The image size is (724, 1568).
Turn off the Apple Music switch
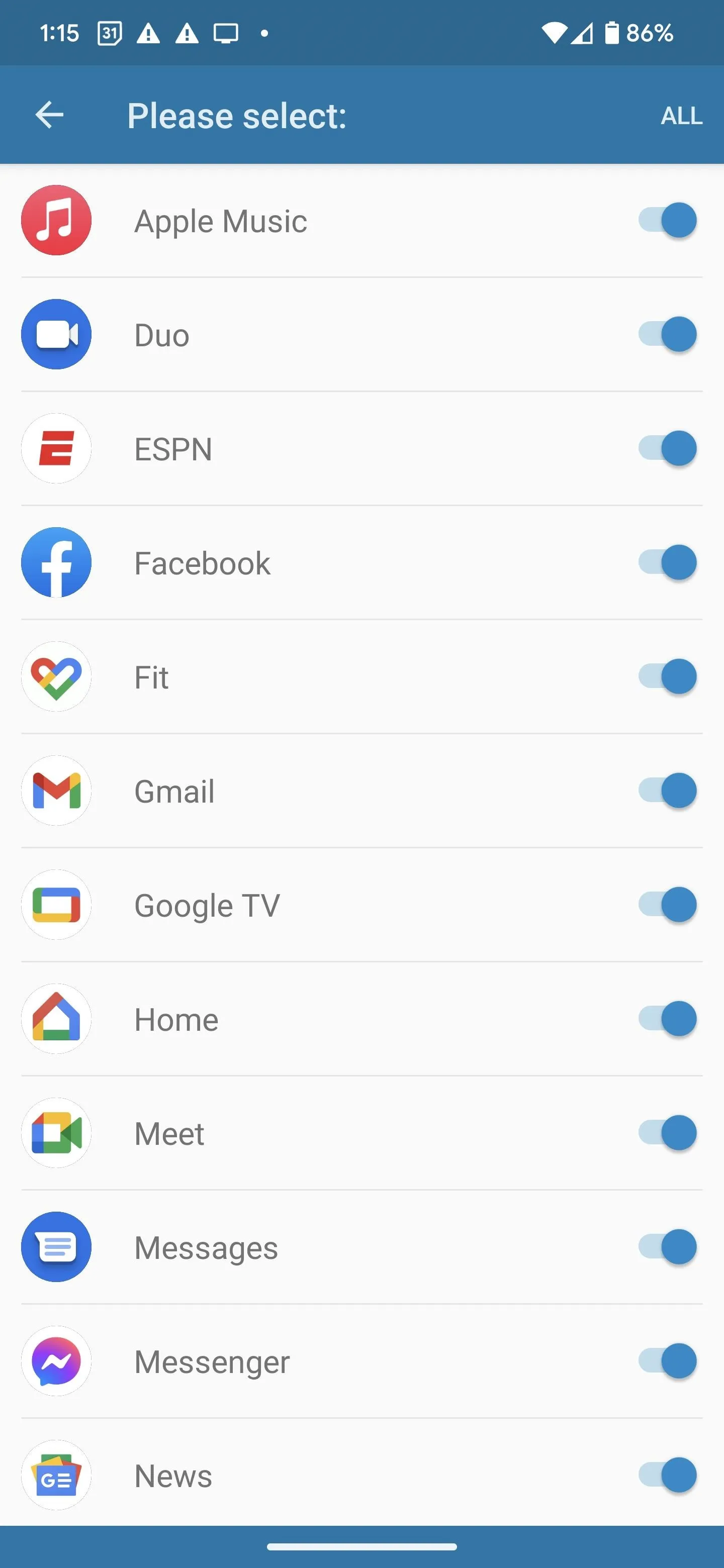pyautogui.click(x=667, y=220)
